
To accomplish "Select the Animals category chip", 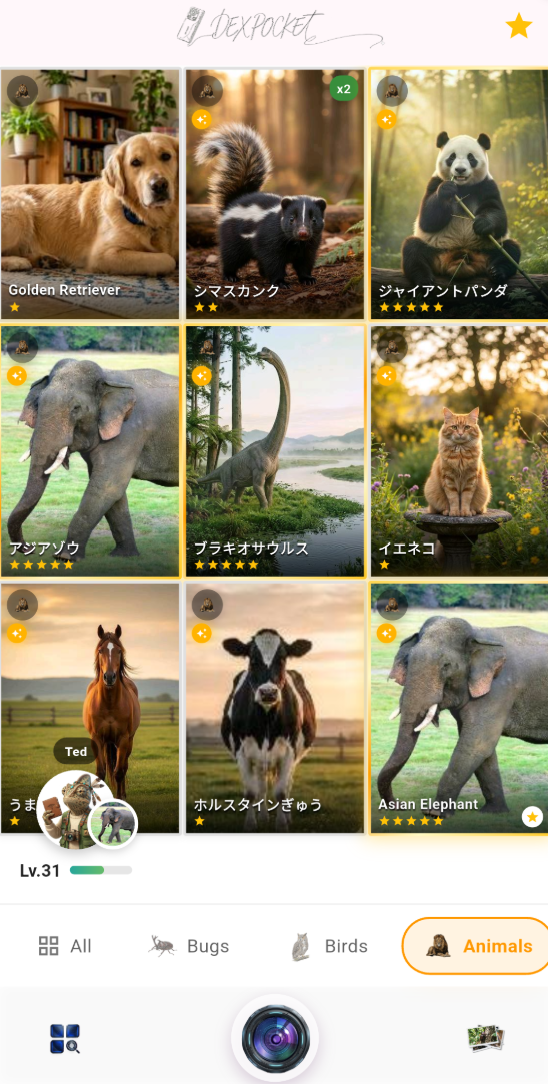I will click(x=475, y=946).
